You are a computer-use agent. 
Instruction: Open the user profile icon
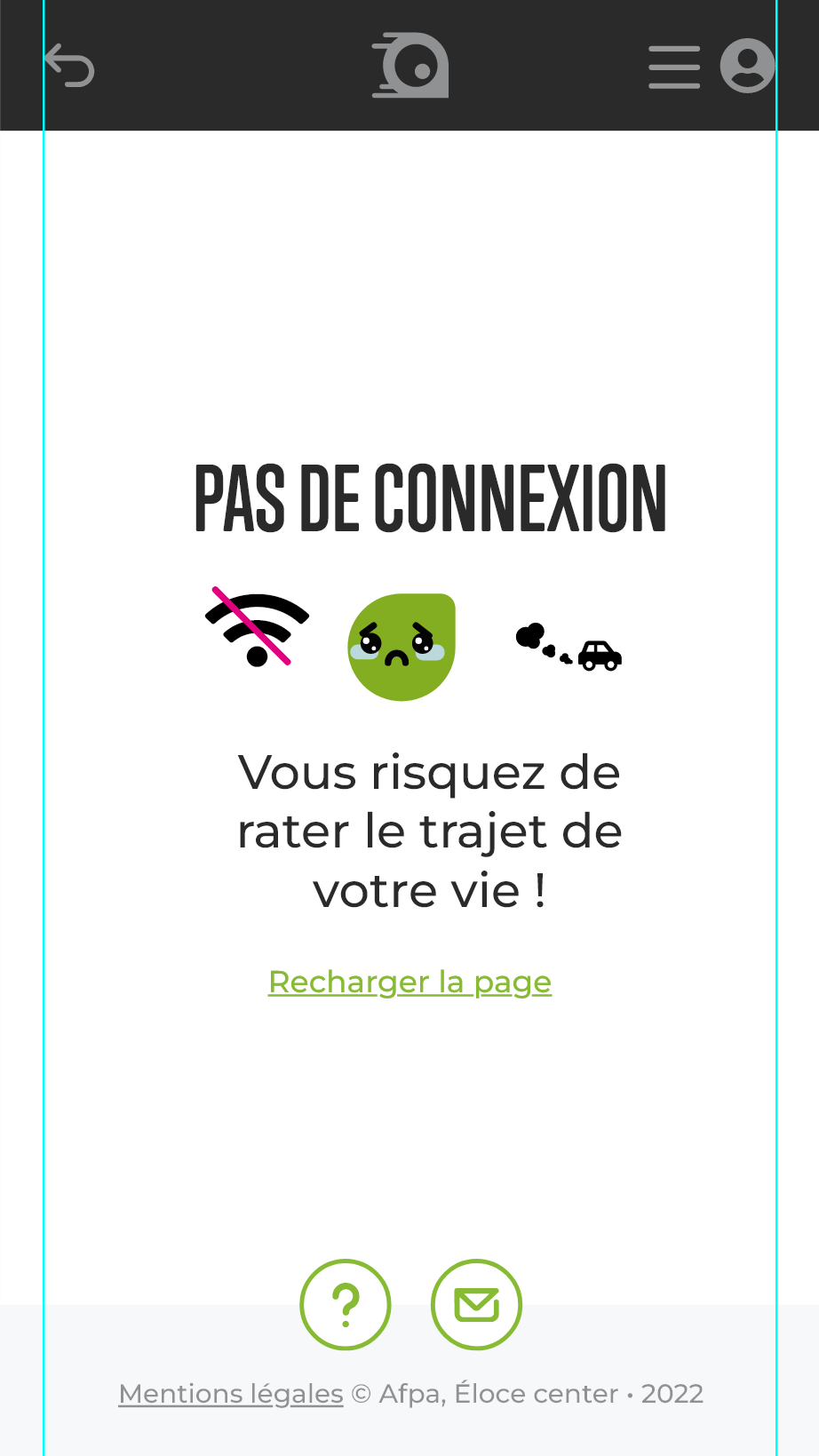[x=747, y=66]
